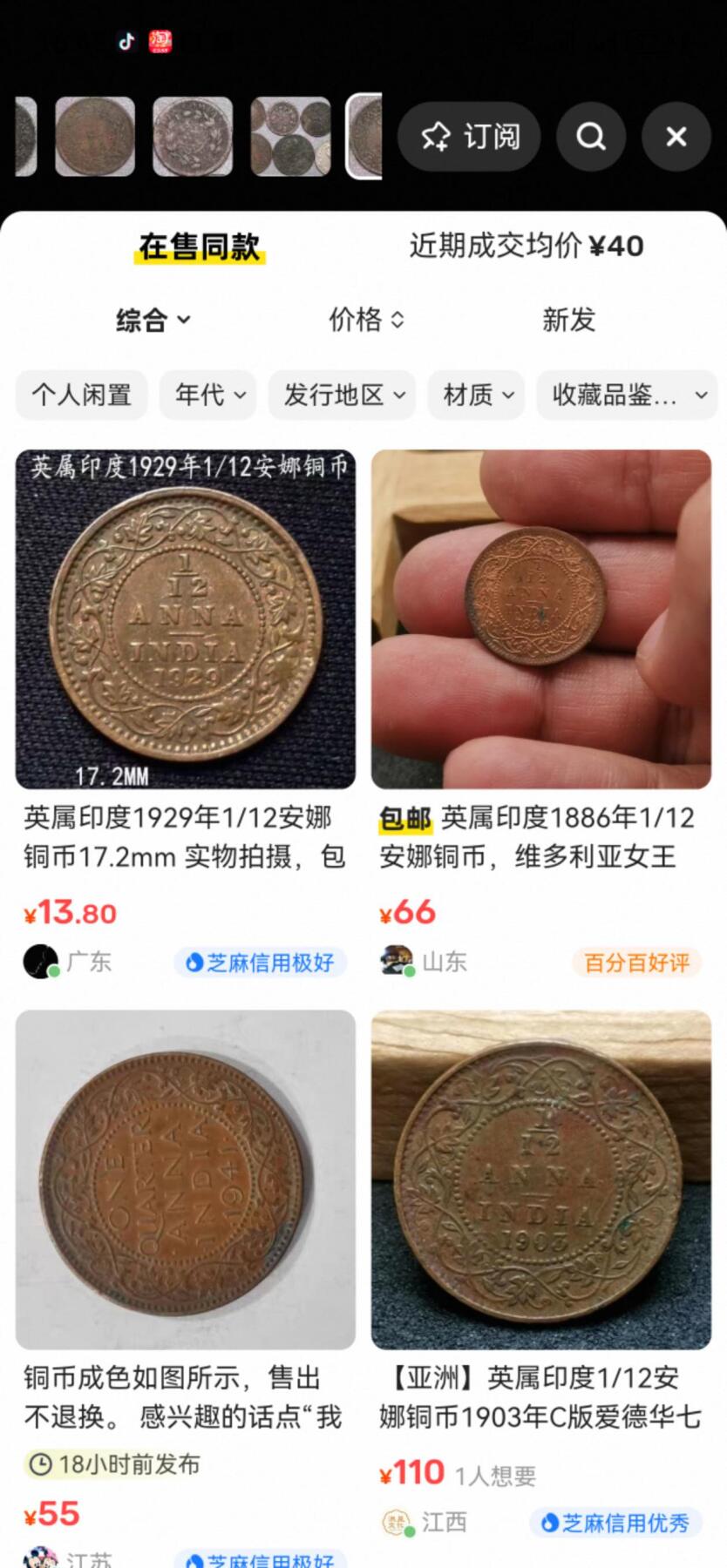This screenshot has height=1568, width=727.
Task: Select the 新发 sorting option
Action: [570, 321]
